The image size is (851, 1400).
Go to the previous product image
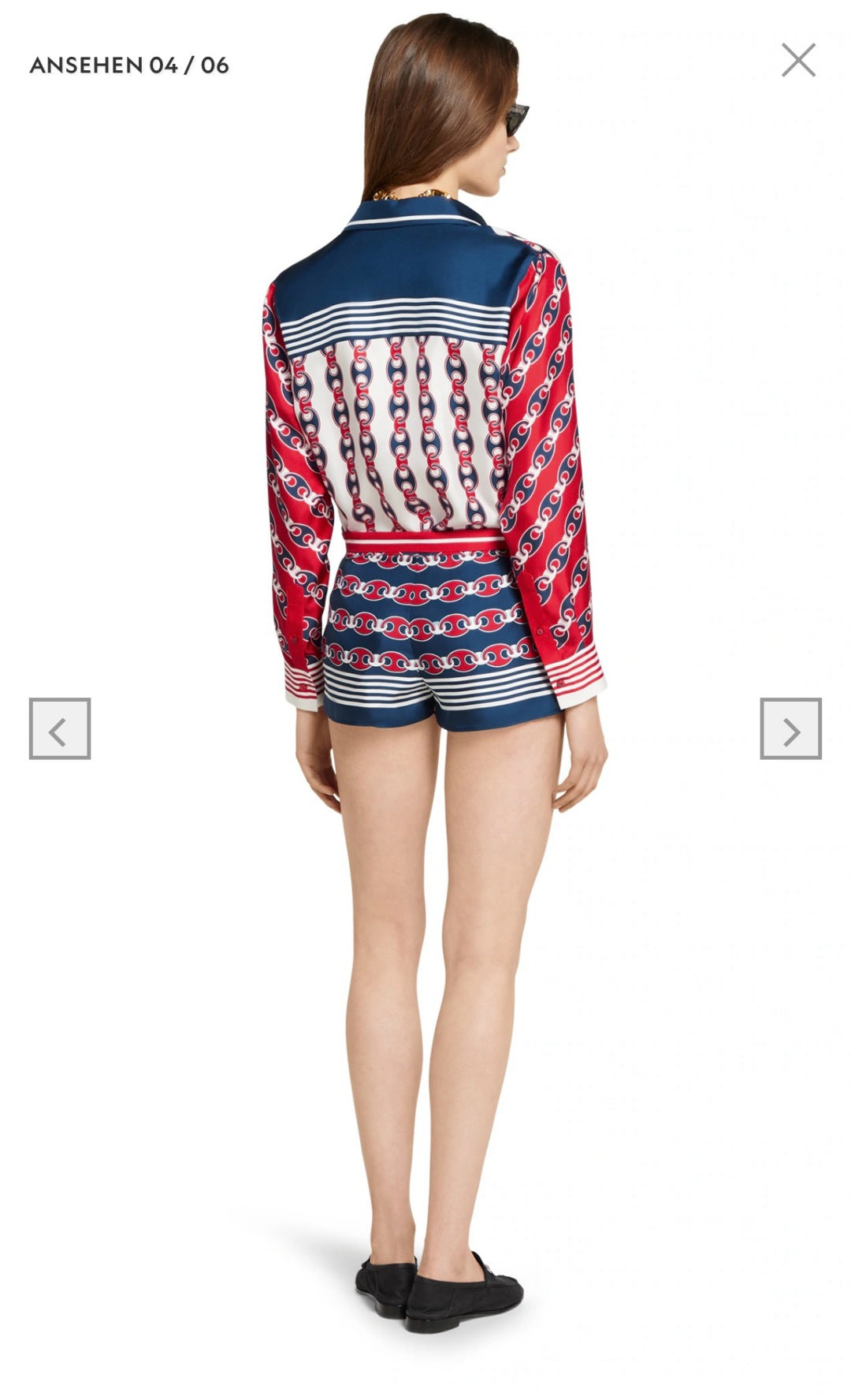tap(60, 728)
